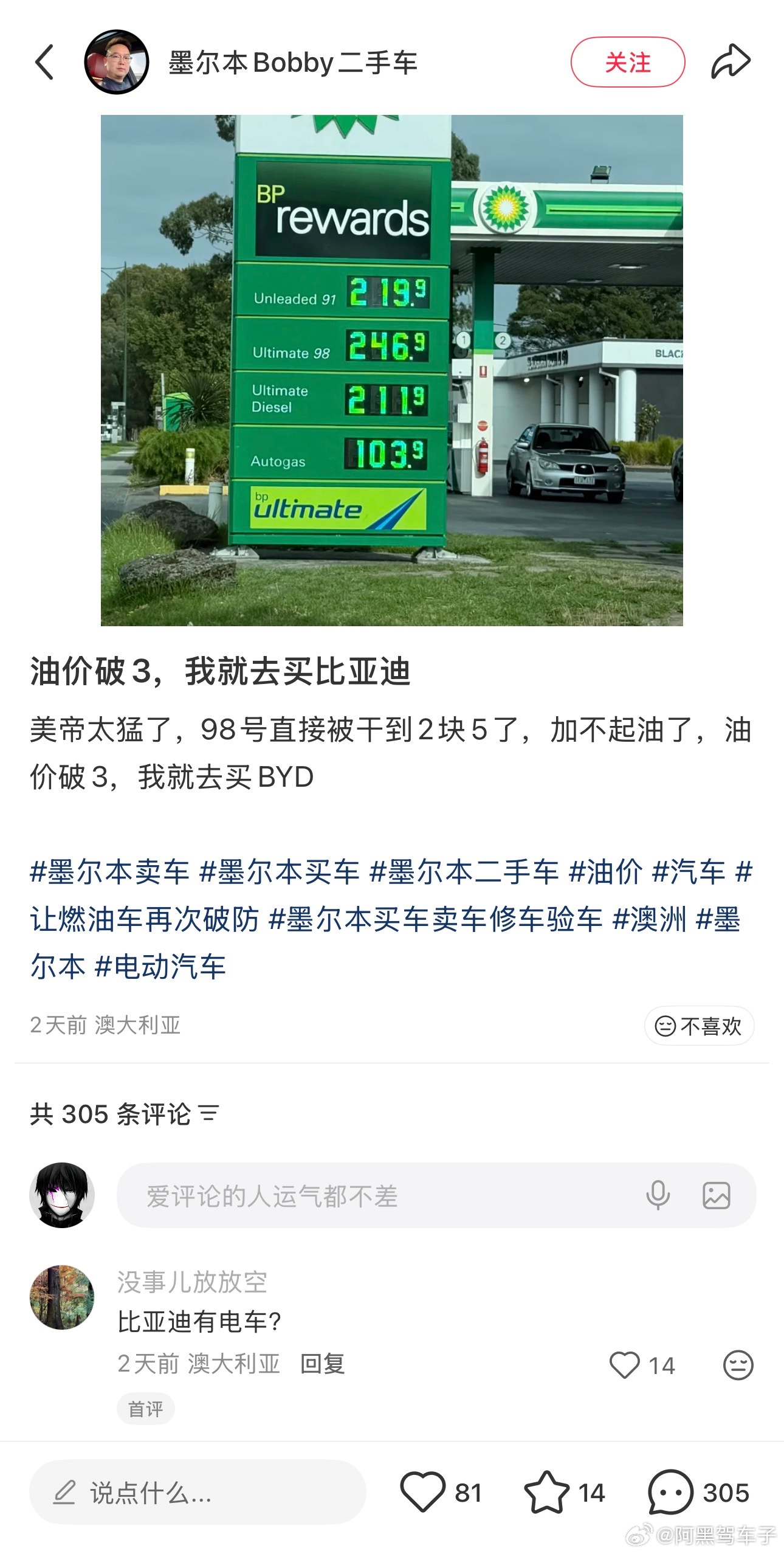Go back using the back arrow
The width and height of the screenshot is (784, 1554).
pos(44,61)
